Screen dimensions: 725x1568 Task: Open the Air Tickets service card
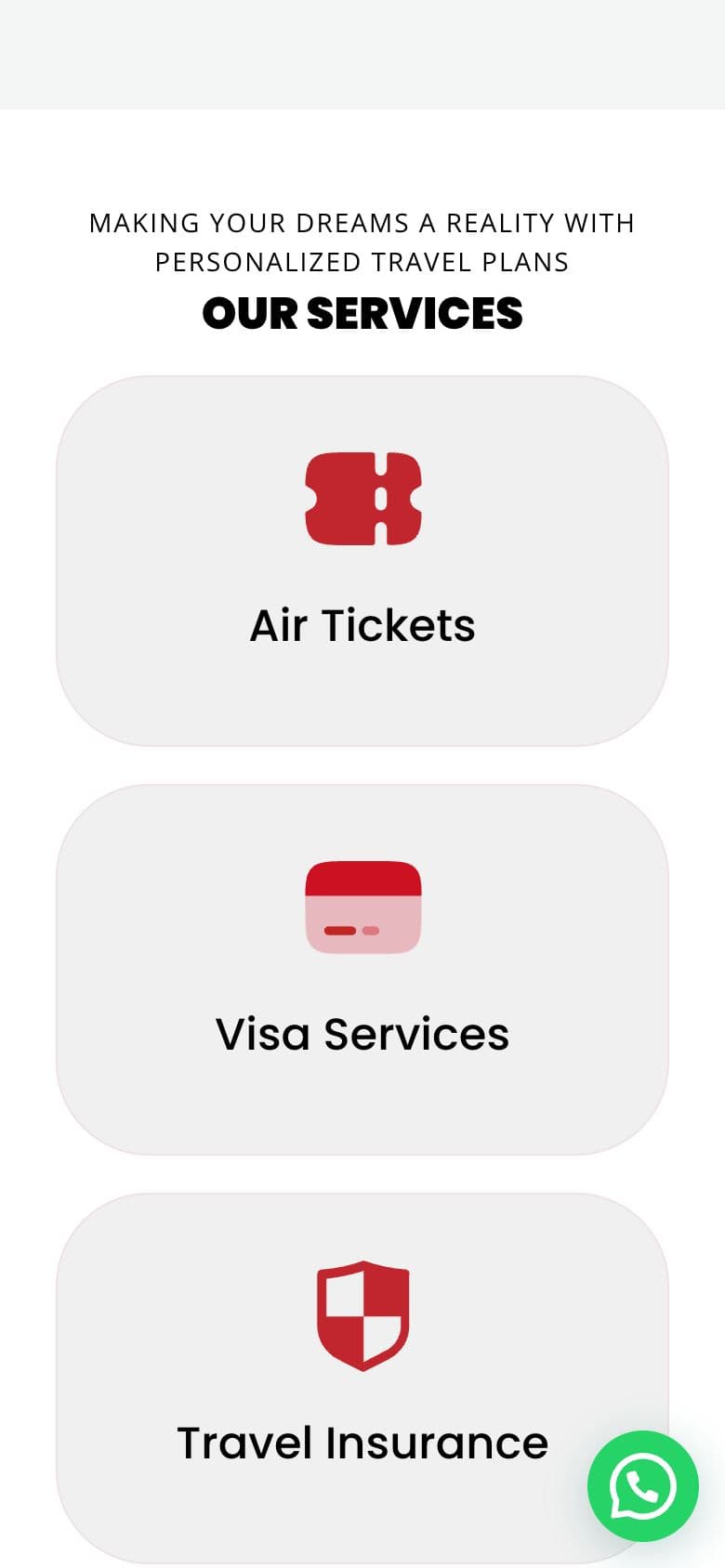[362, 561]
